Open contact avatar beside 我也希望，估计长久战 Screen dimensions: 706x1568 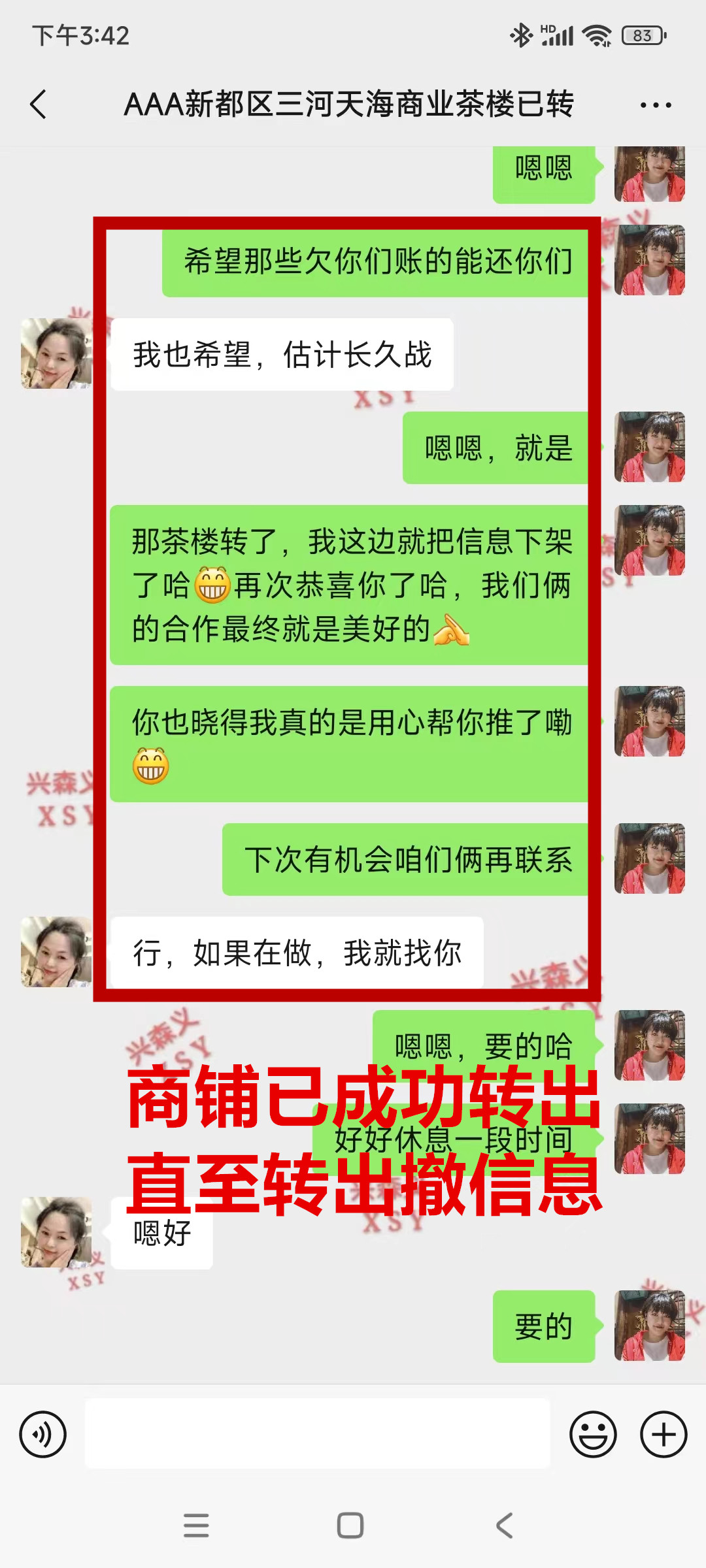(x=56, y=353)
